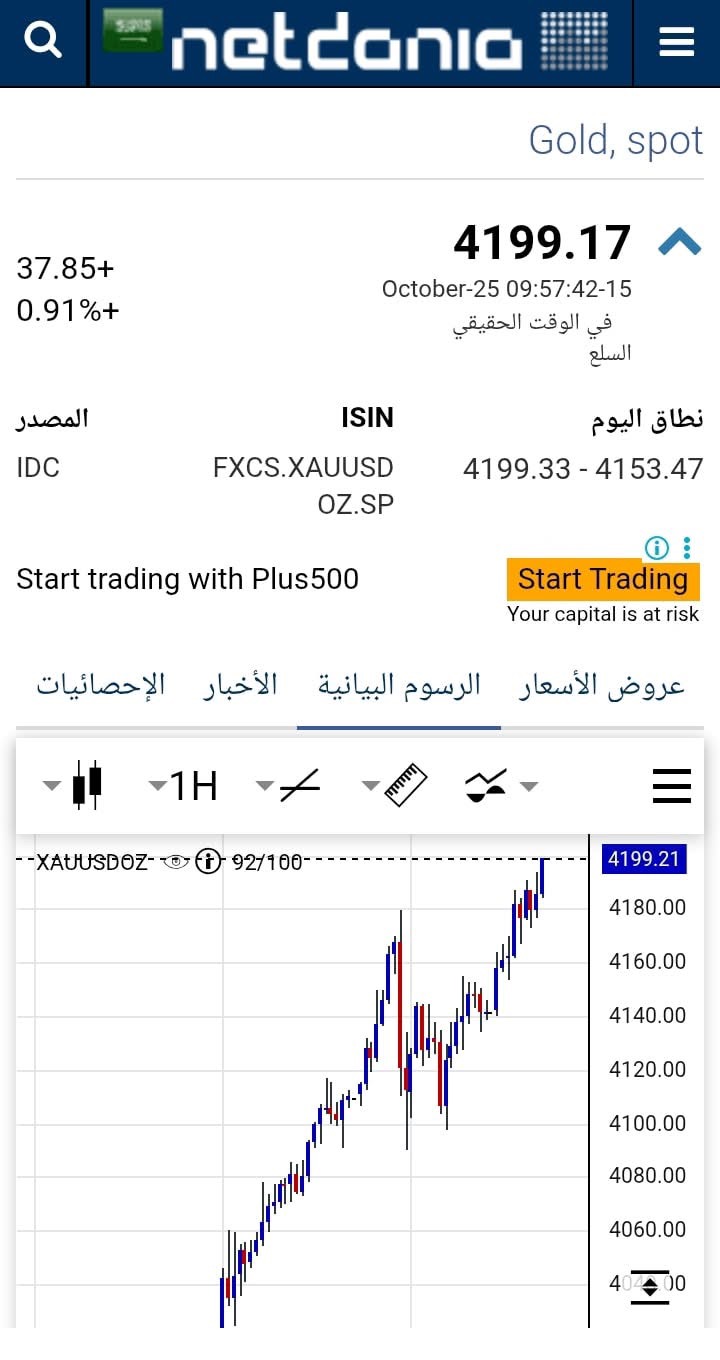Screen dimensions: 720x1360
Task: Switch to the عروض الأسعار tab
Action: pyautogui.click(x=602, y=685)
